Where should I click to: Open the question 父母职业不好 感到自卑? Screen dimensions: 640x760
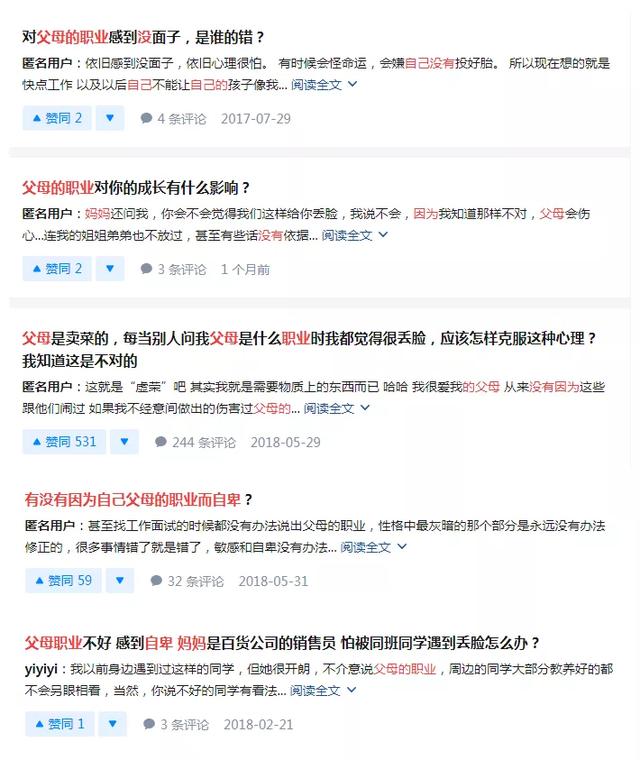click(x=282, y=642)
